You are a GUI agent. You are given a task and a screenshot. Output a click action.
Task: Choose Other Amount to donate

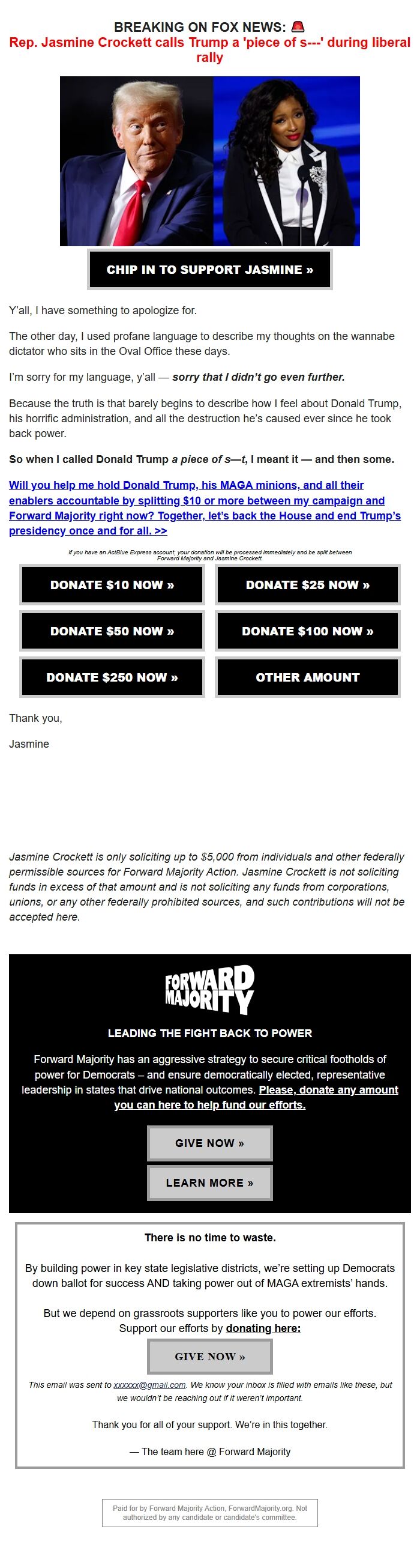click(308, 677)
